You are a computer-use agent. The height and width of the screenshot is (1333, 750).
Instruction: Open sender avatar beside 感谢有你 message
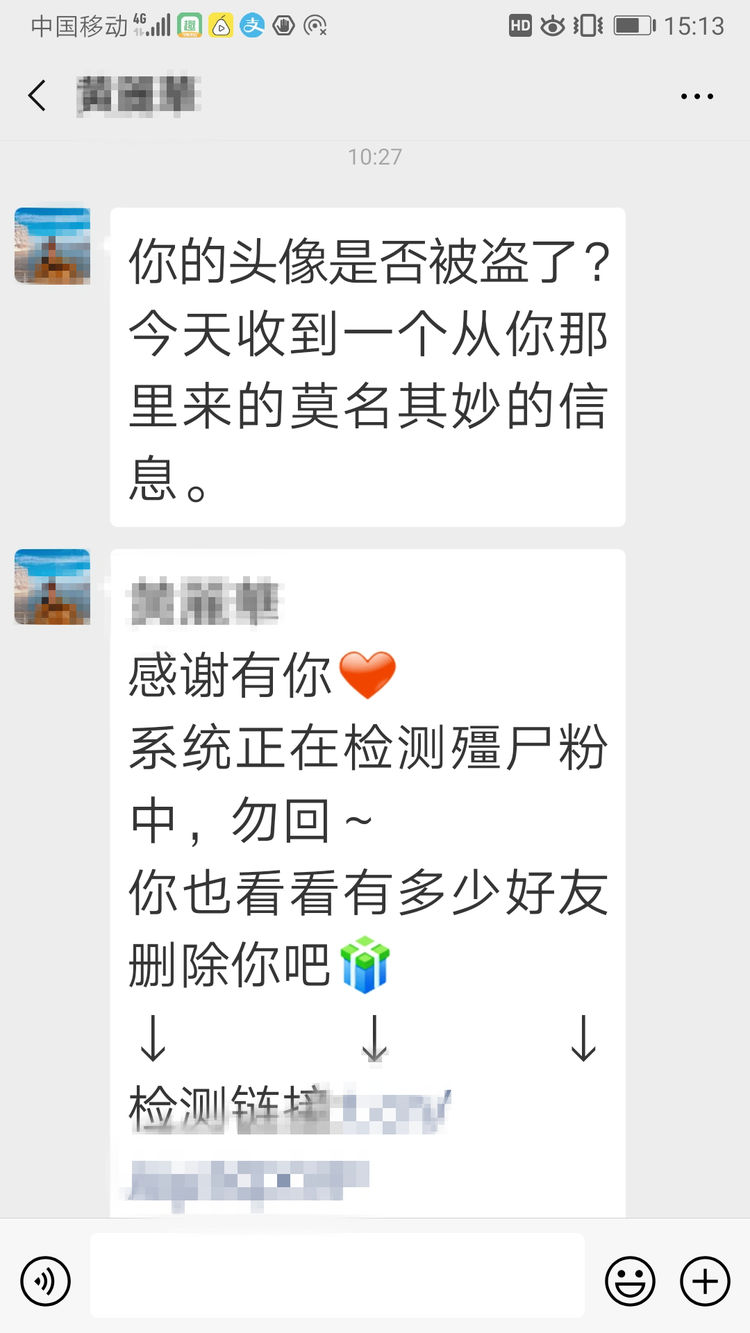tap(52, 587)
